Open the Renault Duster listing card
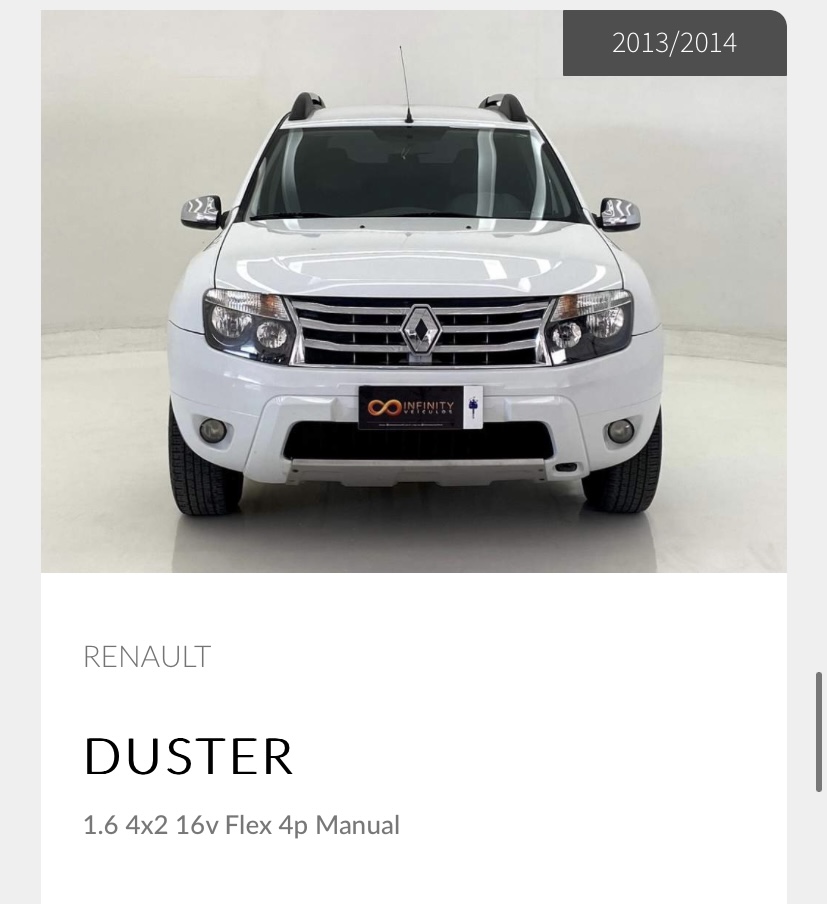The height and width of the screenshot is (904, 827). pyautogui.click(x=413, y=300)
